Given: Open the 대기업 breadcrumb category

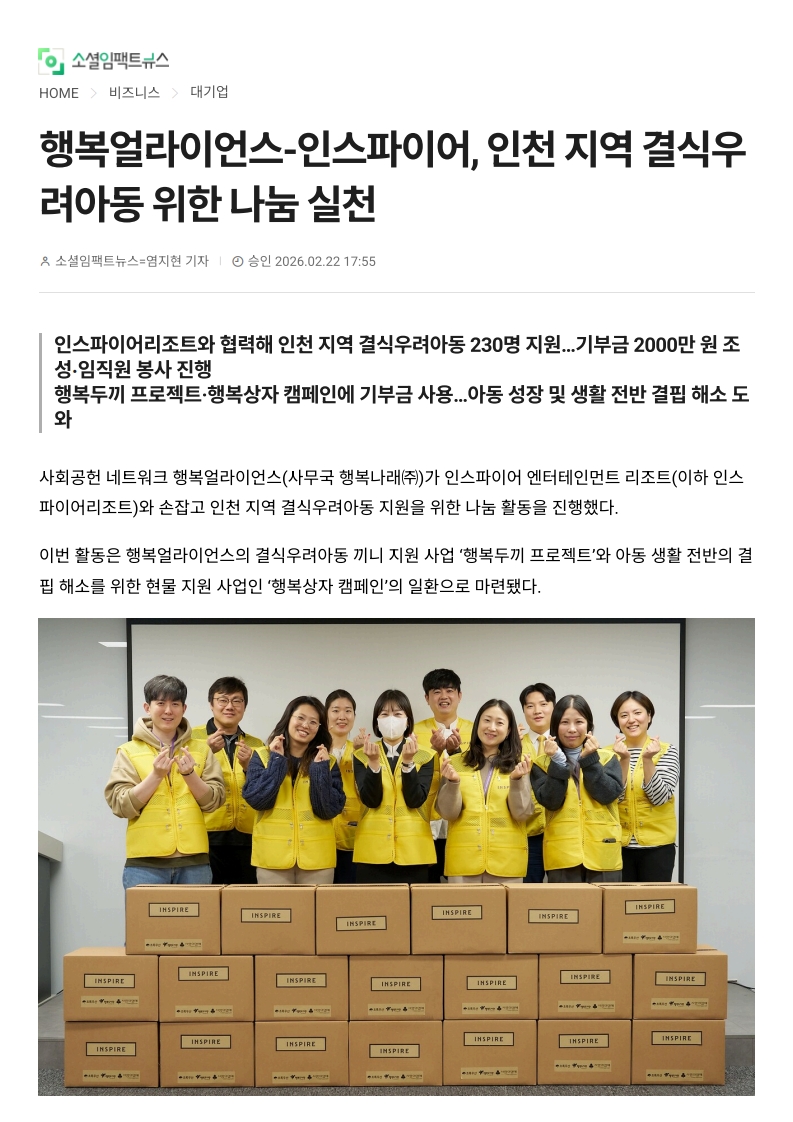Looking at the screenshot, I should click(209, 92).
